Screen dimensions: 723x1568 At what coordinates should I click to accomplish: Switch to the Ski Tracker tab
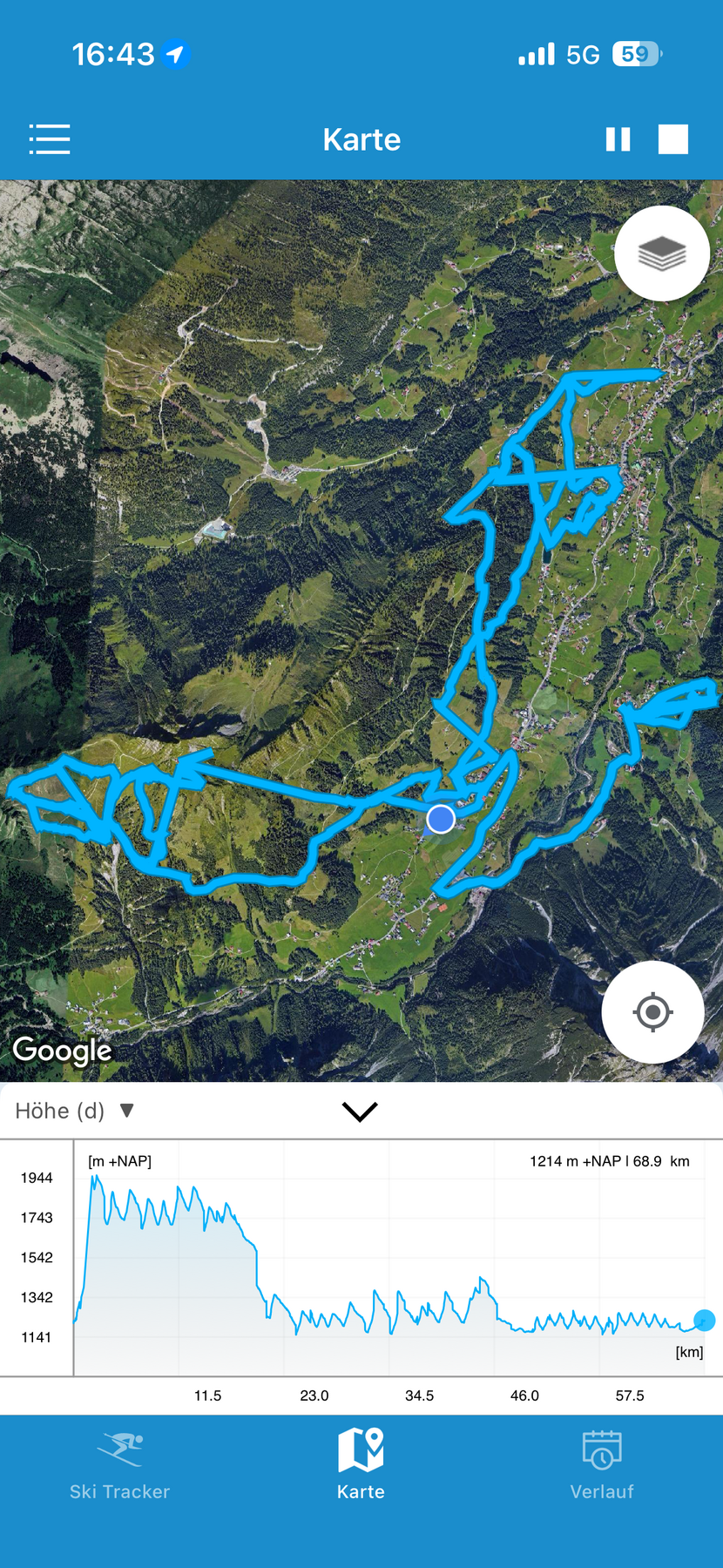click(x=120, y=1467)
